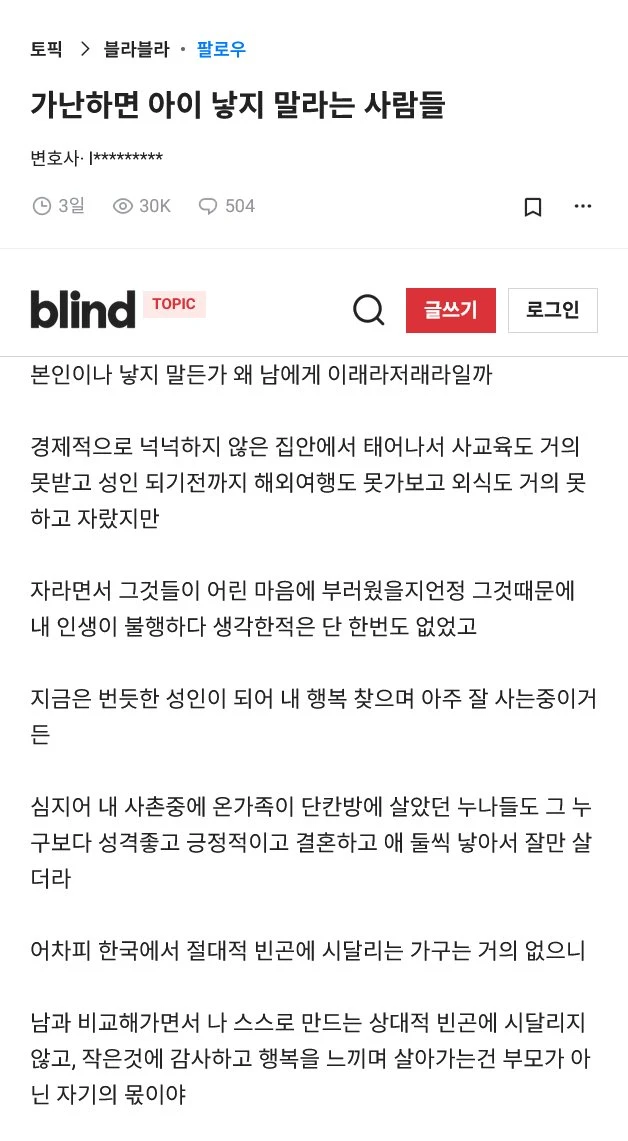
Task: Open the 토픽 breadcrumb link
Action: pos(46,49)
